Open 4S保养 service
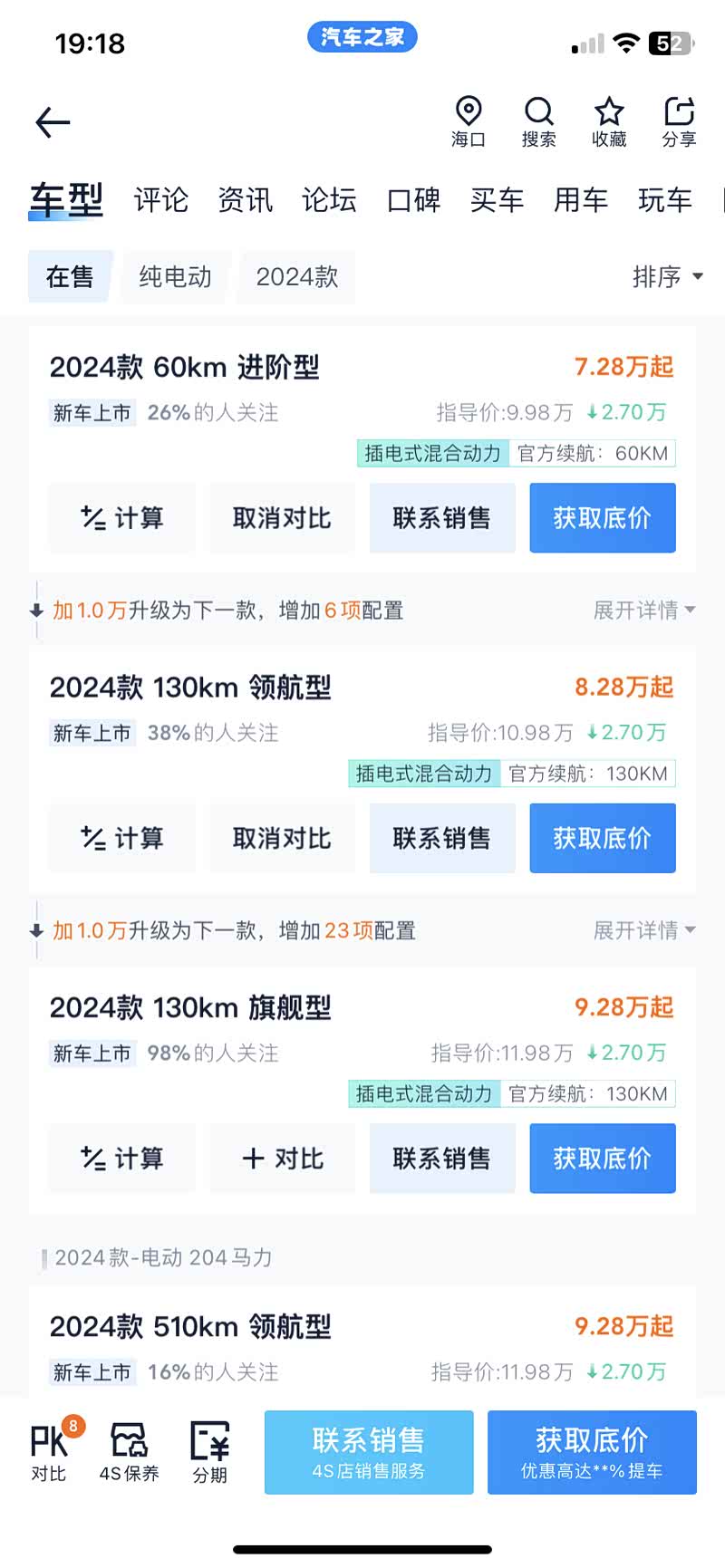 [129, 1450]
